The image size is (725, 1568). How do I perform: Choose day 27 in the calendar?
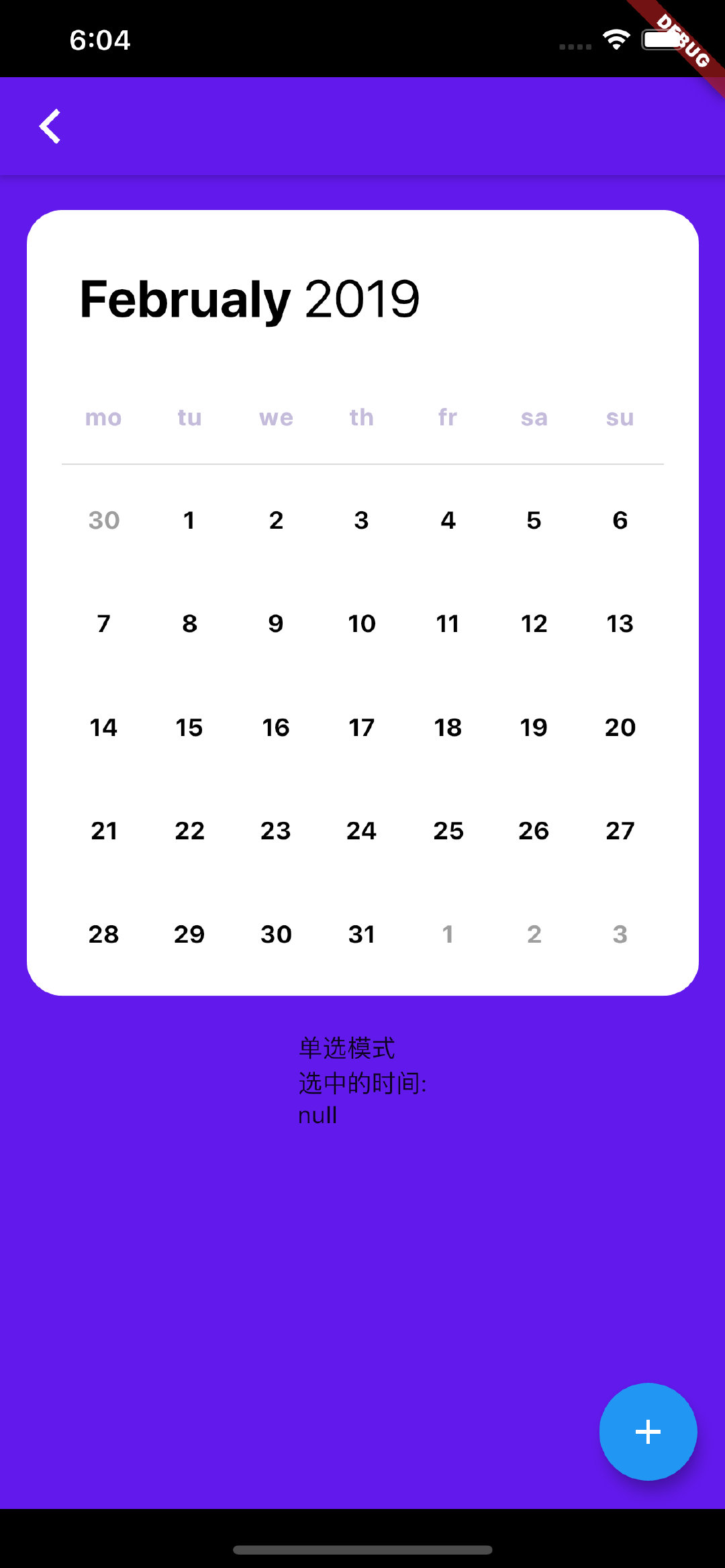tap(620, 831)
